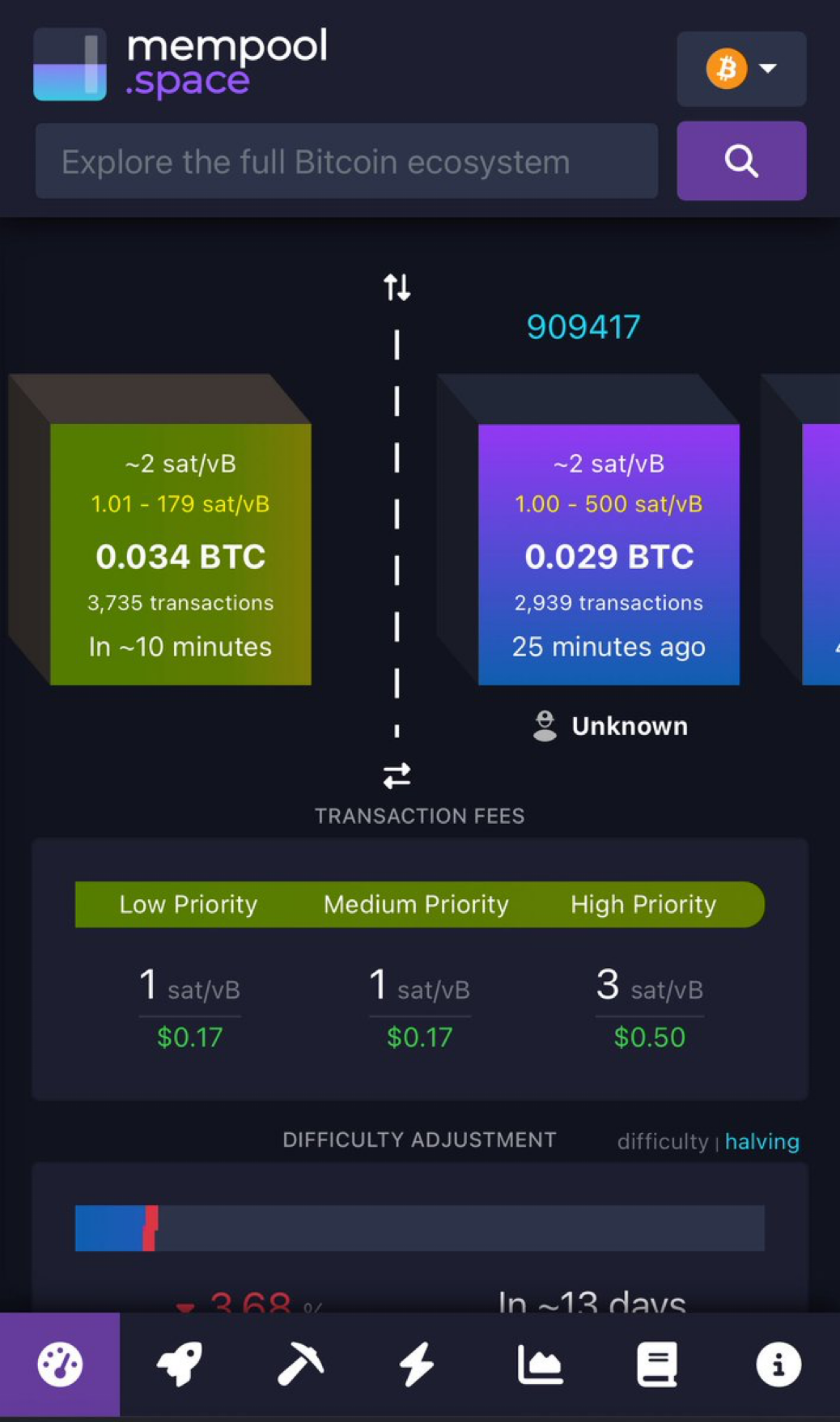Open mined block with 2,939 transactions
This screenshot has width=840, height=1422.
coord(609,554)
